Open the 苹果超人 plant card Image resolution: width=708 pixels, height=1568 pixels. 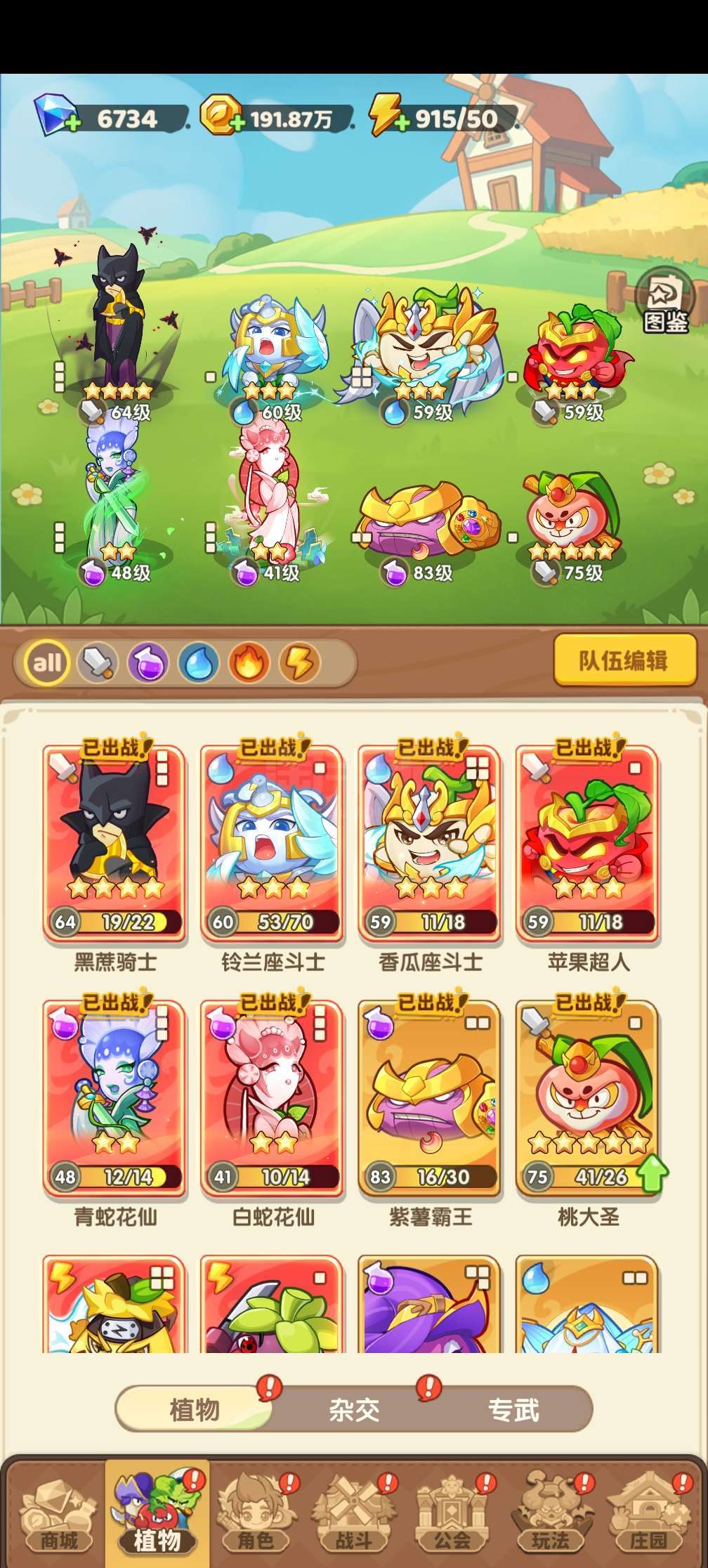[587, 842]
